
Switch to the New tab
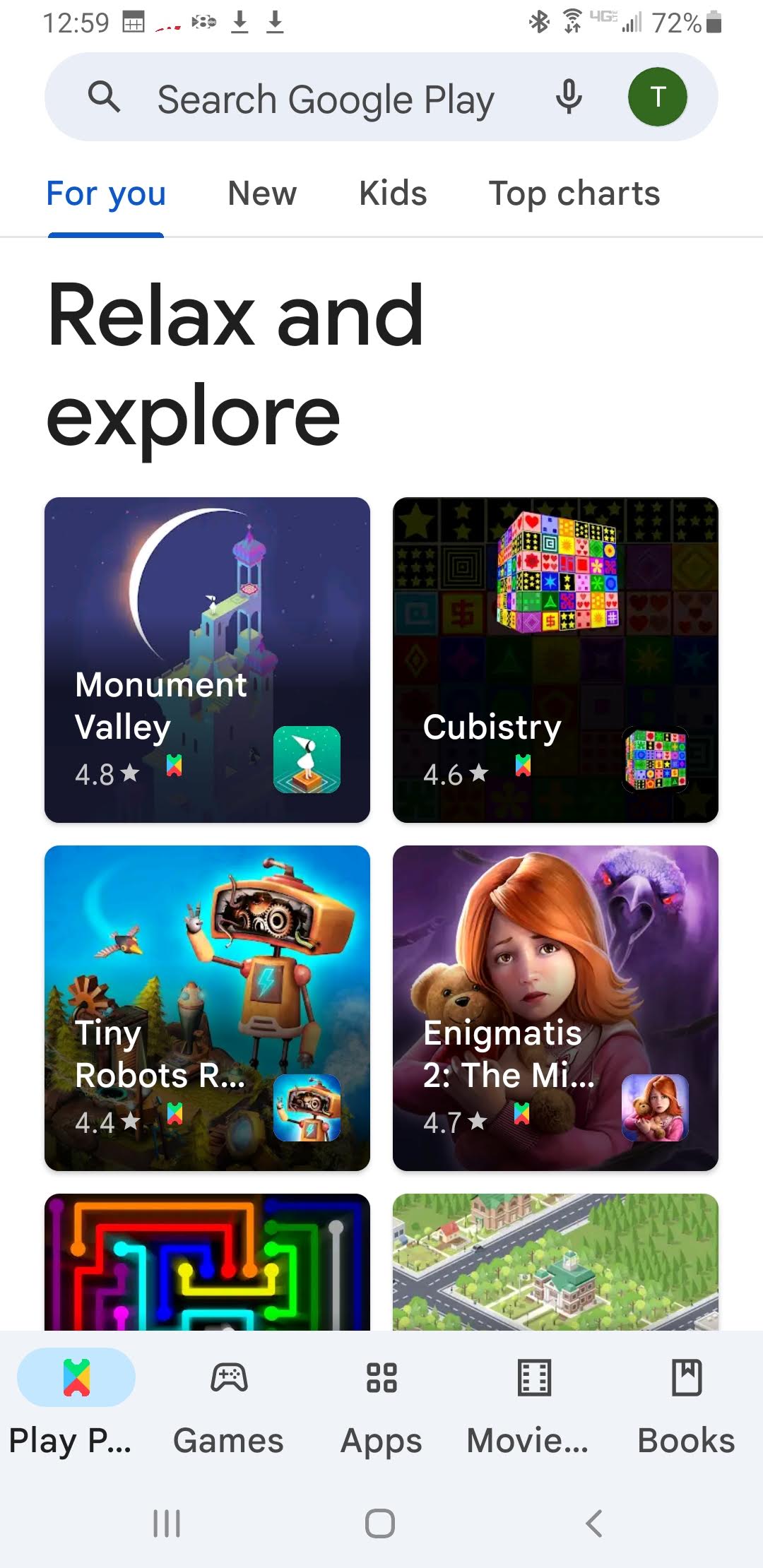(x=262, y=193)
